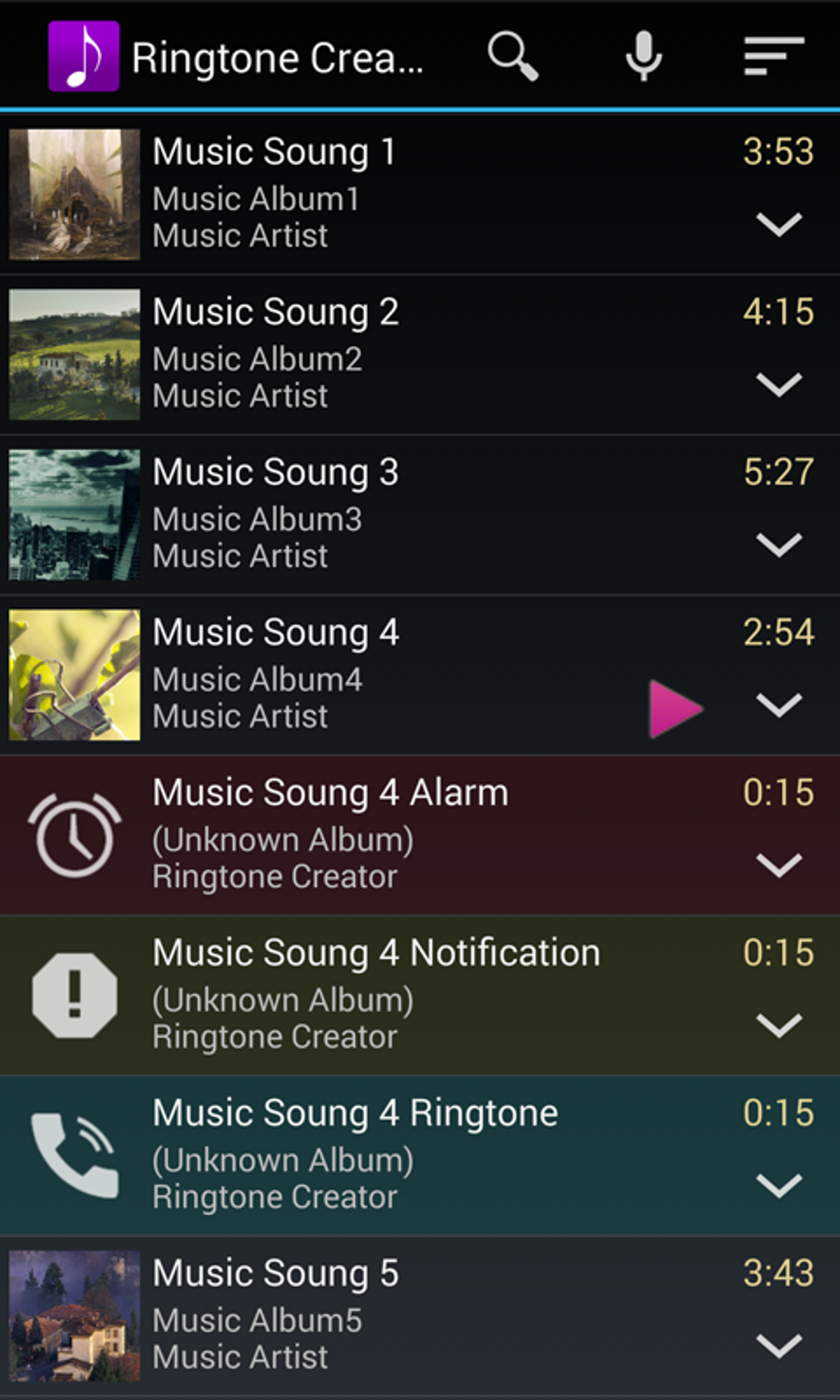Select Music Soung 5 track
Image resolution: width=840 pixels, height=1400 pixels.
(x=371, y=1314)
